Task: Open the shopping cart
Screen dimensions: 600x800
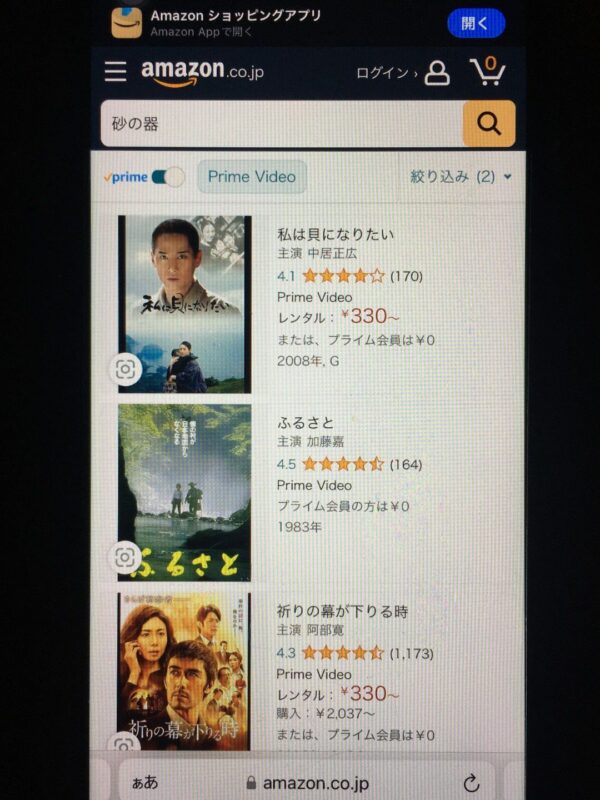Action: pyautogui.click(x=487, y=71)
